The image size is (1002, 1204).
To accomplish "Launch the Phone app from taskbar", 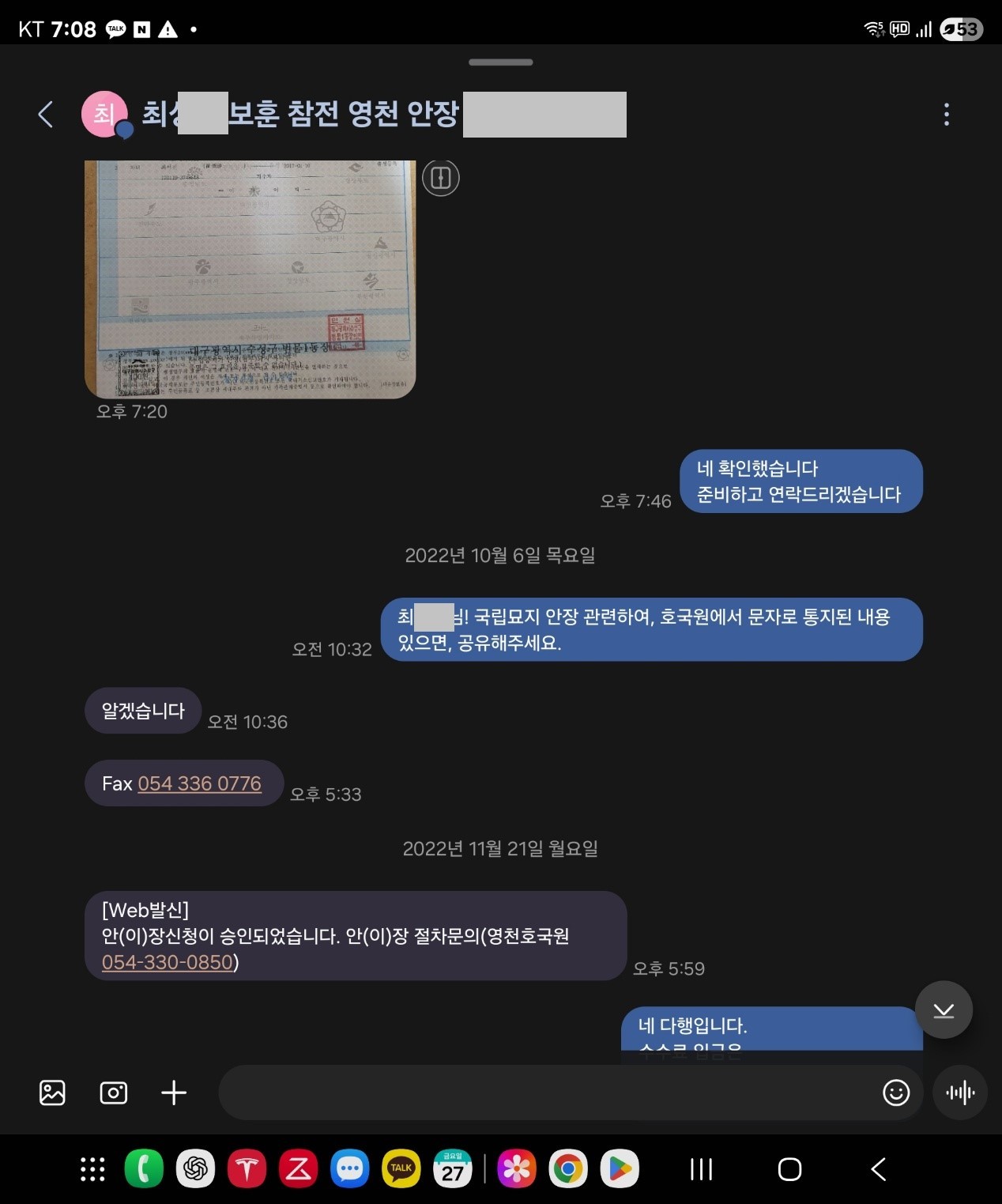I will (x=144, y=1169).
